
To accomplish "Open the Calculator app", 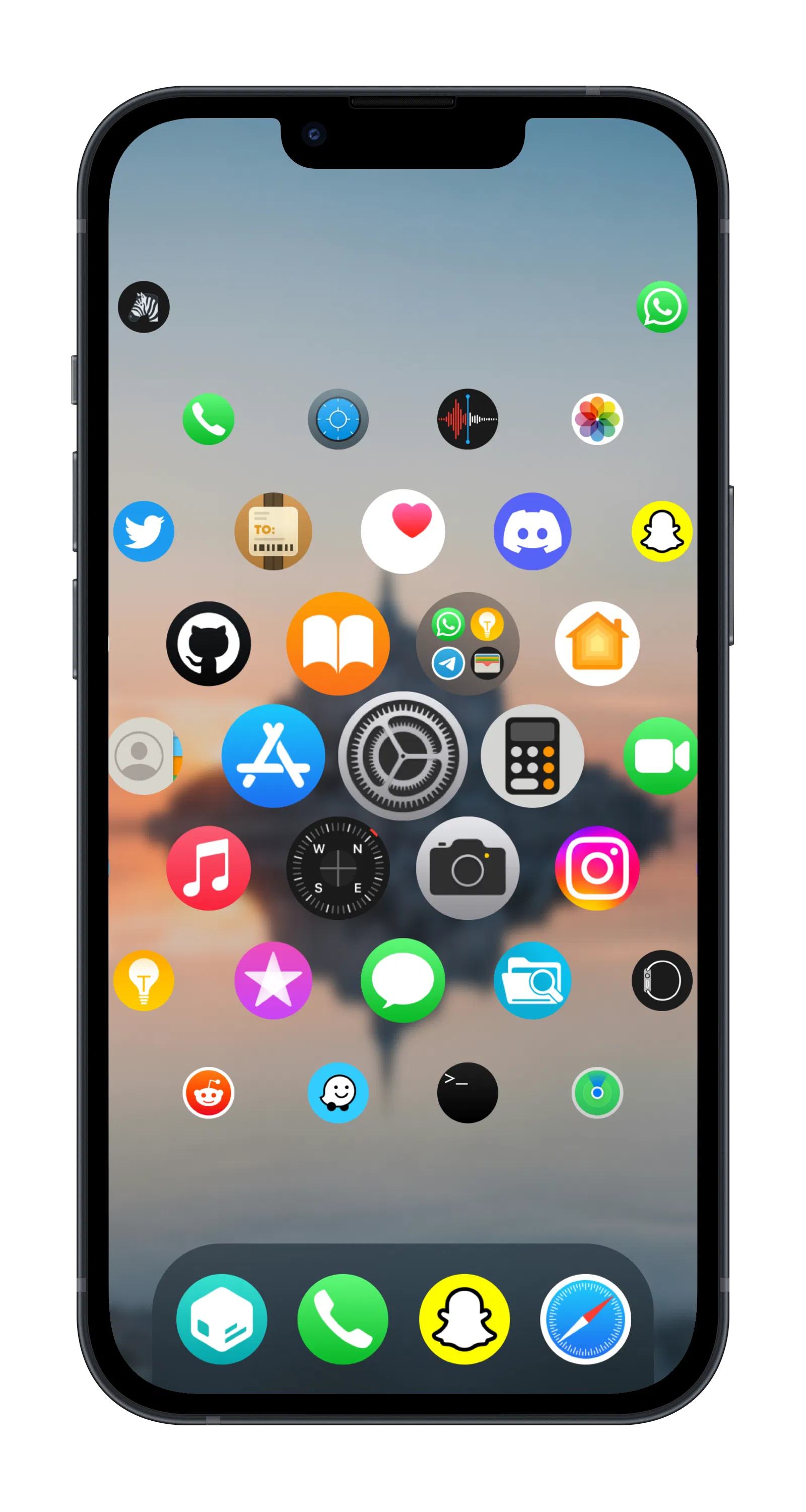I will click(x=532, y=756).
